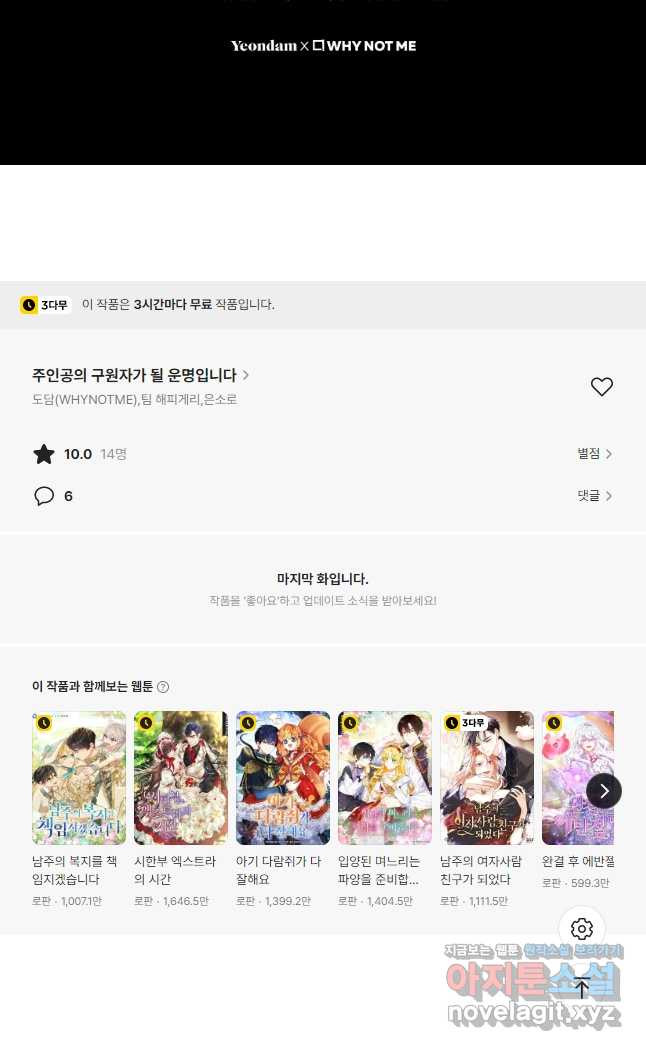The width and height of the screenshot is (646, 1051).
Task: Open webtoon 시한부 엑스트라의 시간
Action: click(181, 778)
